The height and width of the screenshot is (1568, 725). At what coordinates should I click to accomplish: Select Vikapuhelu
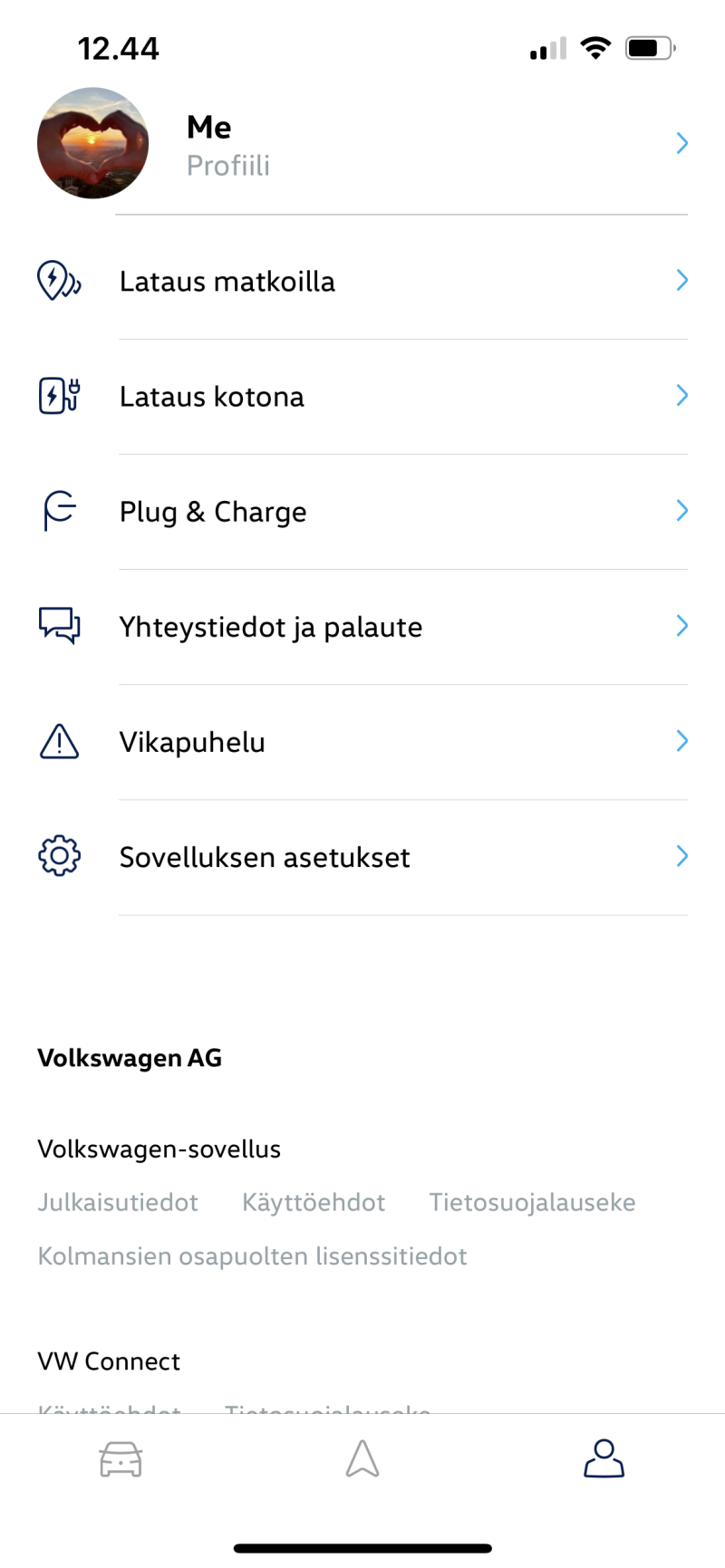(362, 742)
